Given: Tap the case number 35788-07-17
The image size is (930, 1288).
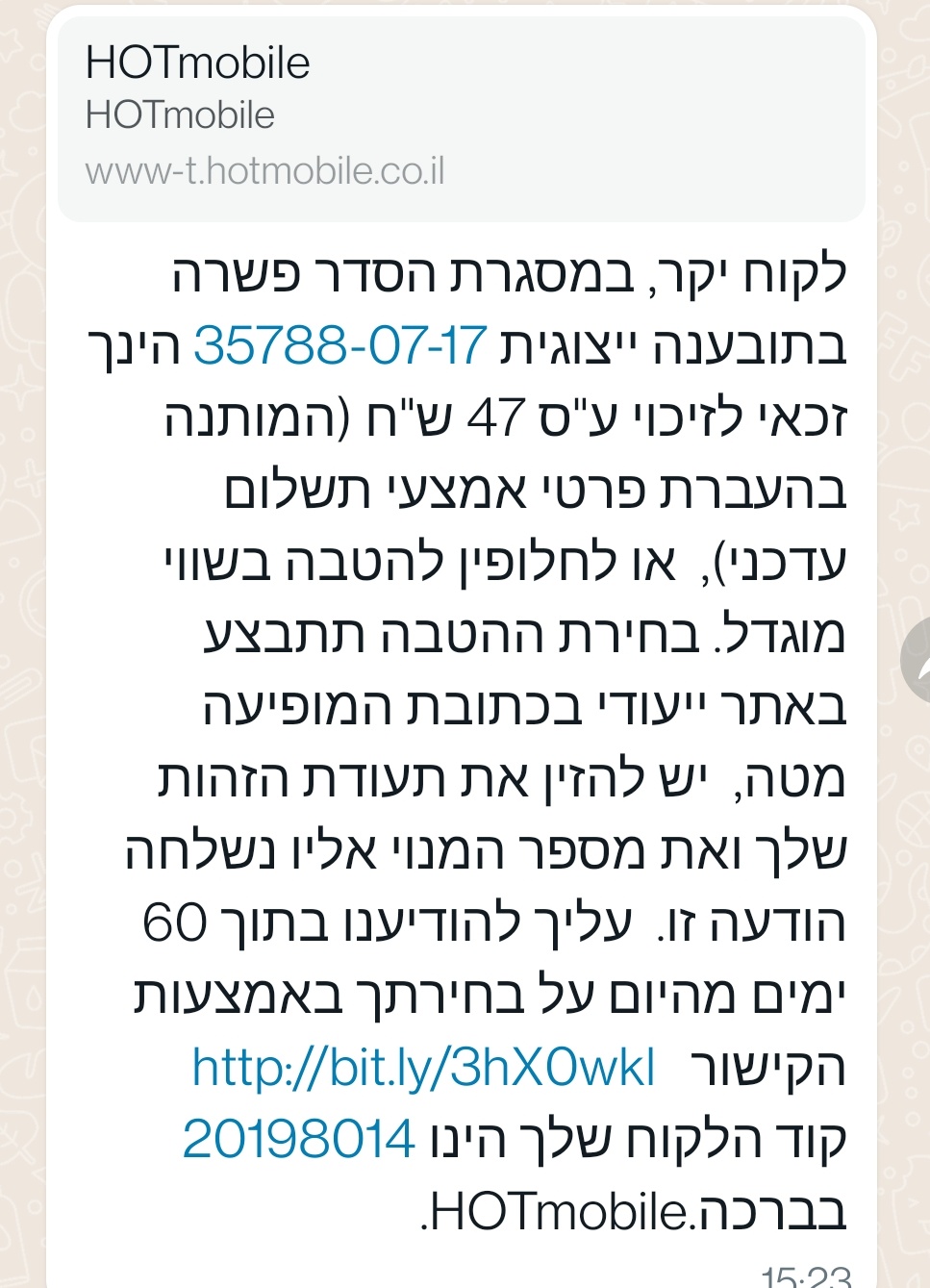Looking at the screenshot, I should [x=340, y=345].
